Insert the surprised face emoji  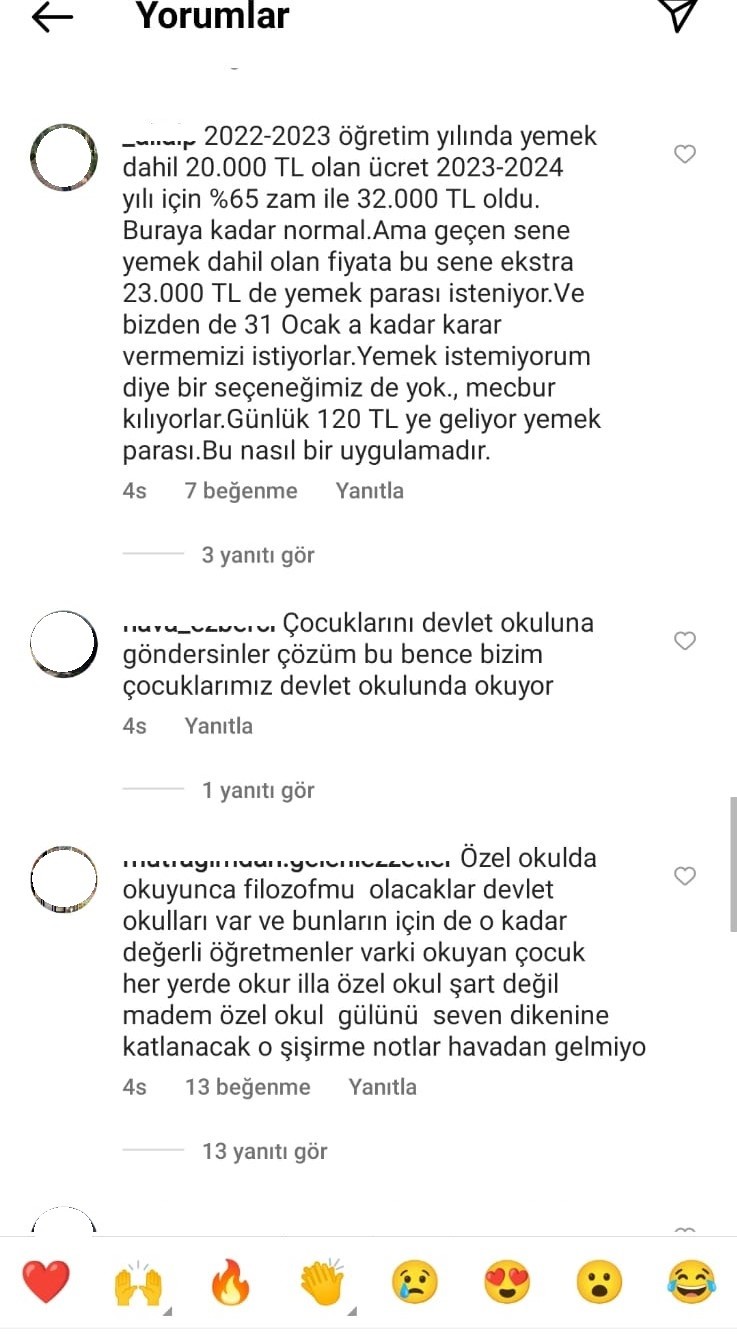pyautogui.click(x=599, y=1282)
